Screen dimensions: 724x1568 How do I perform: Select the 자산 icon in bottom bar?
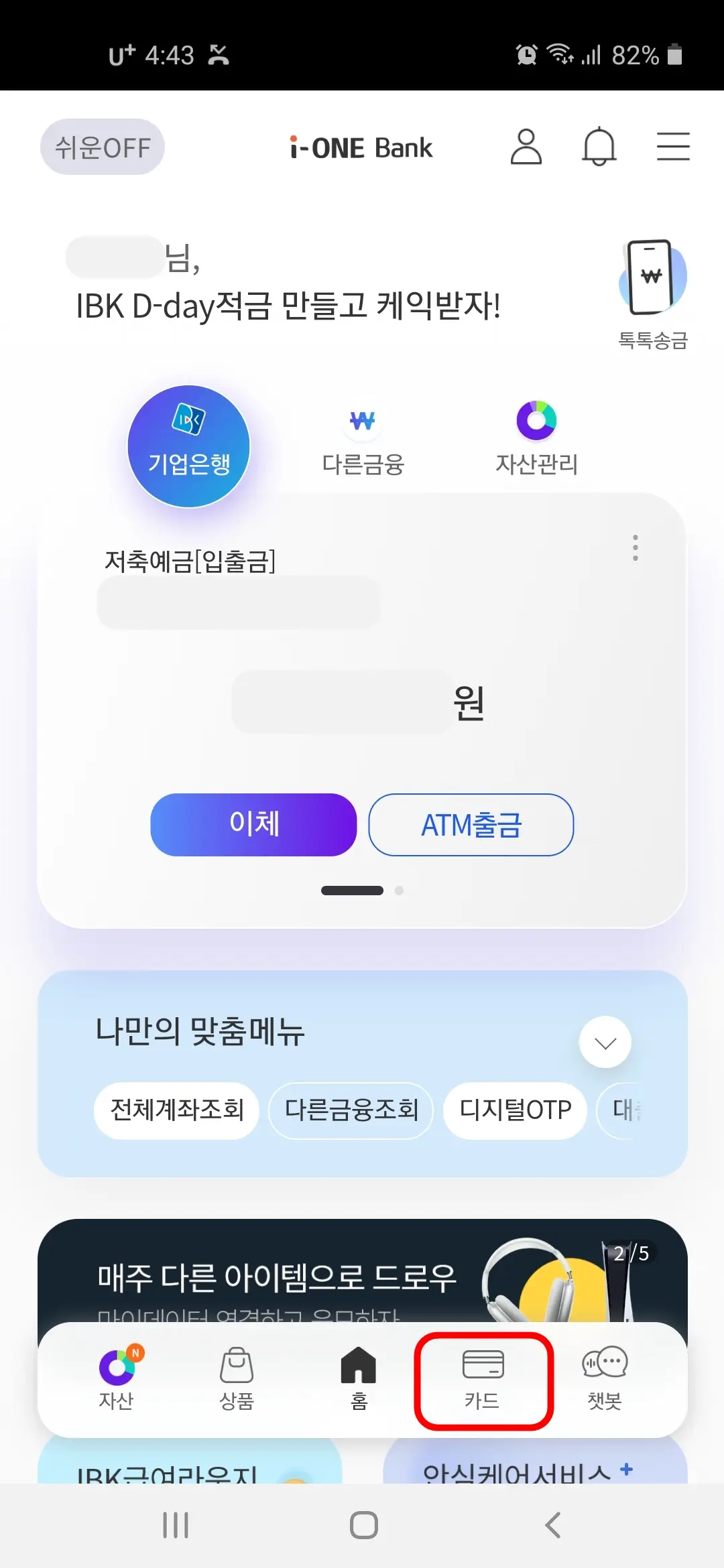117,1378
